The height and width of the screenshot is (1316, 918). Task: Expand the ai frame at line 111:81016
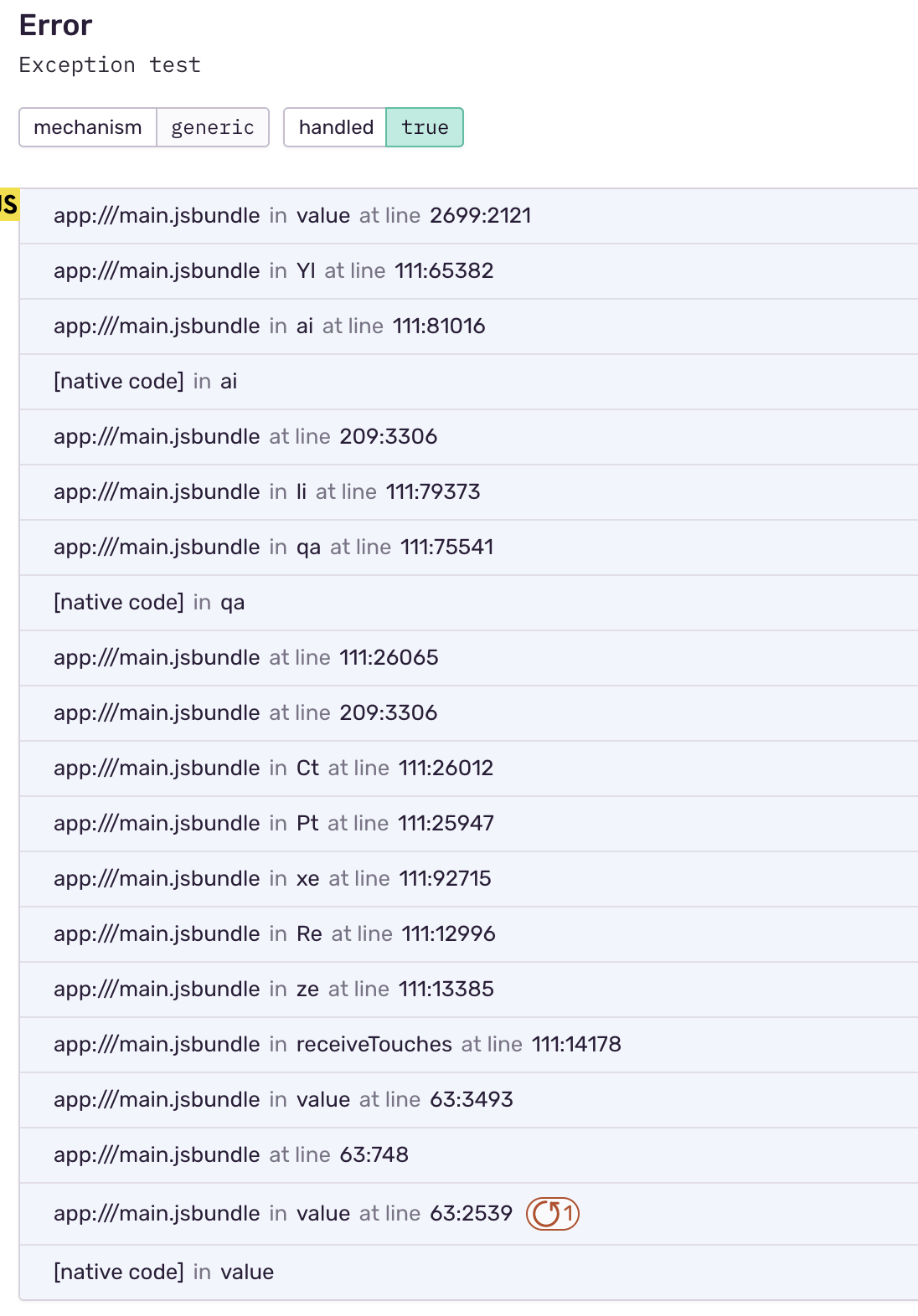(x=469, y=326)
